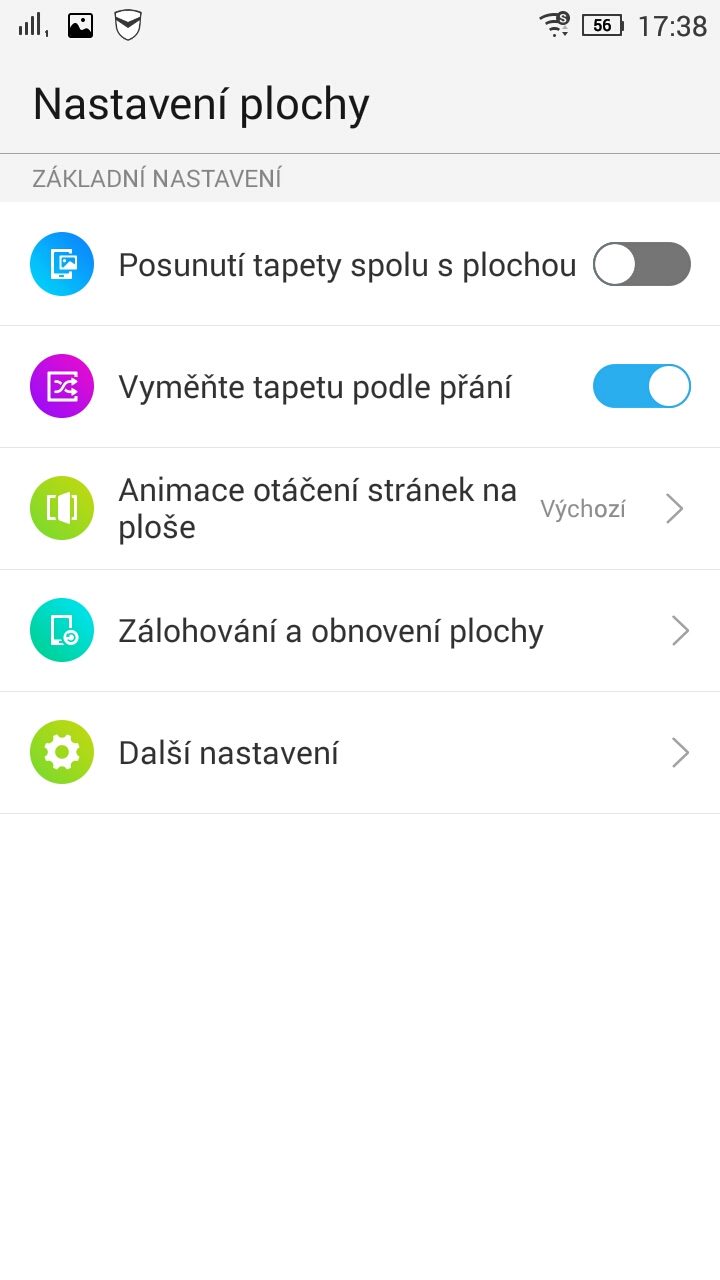This screenshot has width=720, height=1280.
Task: Enable Posunutí tapety spolu s plochou switch
Action: point(641,265)
